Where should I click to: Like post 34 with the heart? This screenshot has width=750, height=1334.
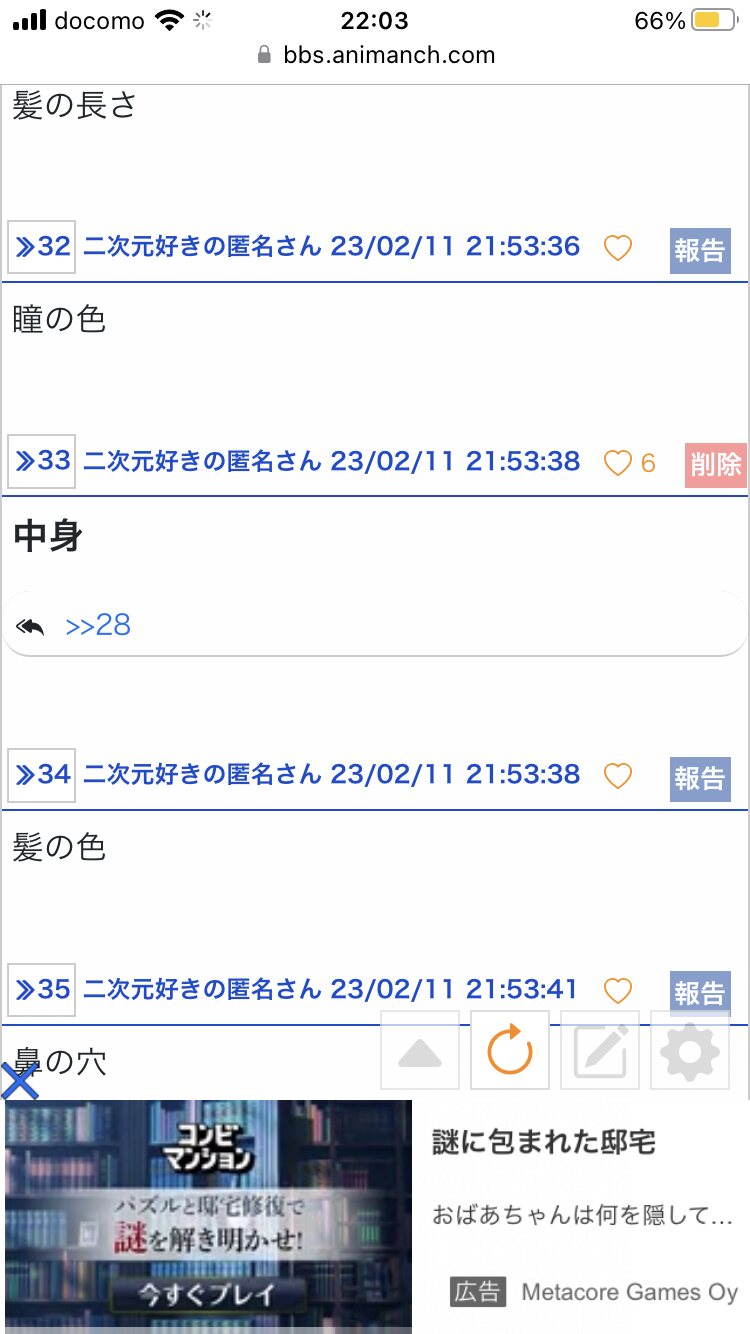tap(618, 776)
